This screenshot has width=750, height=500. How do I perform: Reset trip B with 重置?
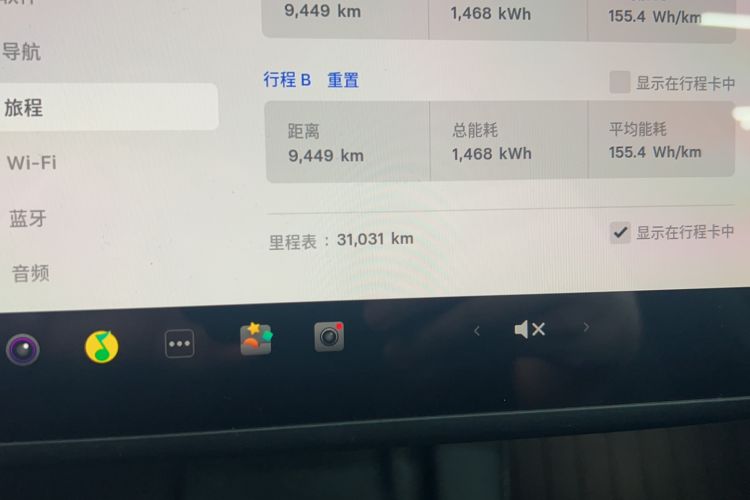tap(343, 80)
